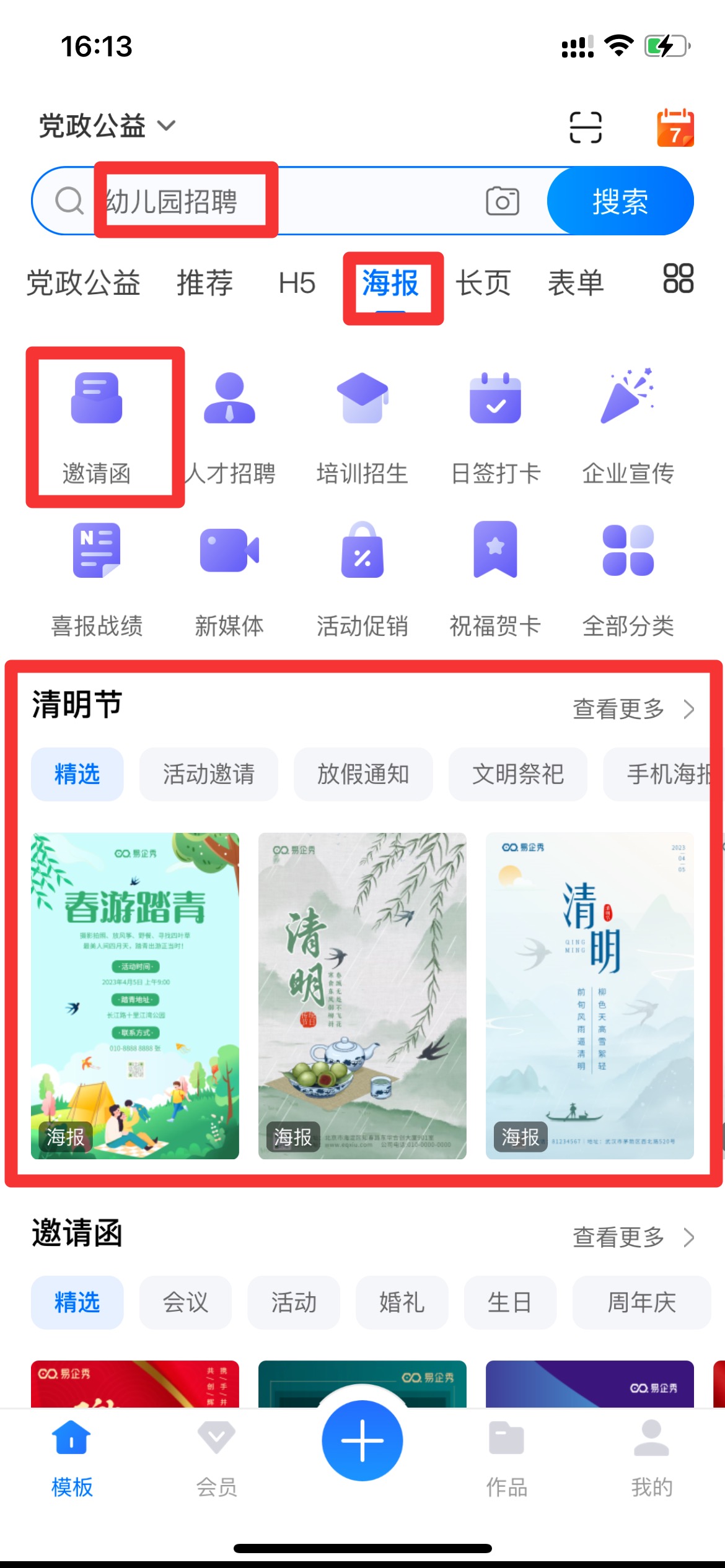Screen dimensions: 725x1568
Task: Create a new work with the plus button
Action: point(362,1440)
